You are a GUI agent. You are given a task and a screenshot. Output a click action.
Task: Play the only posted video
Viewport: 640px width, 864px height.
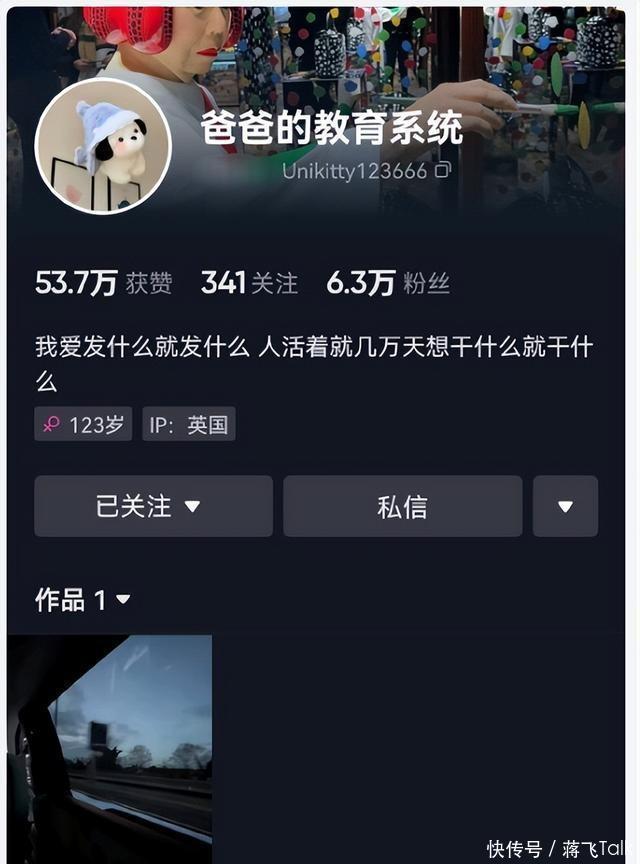tap(110, 745)
